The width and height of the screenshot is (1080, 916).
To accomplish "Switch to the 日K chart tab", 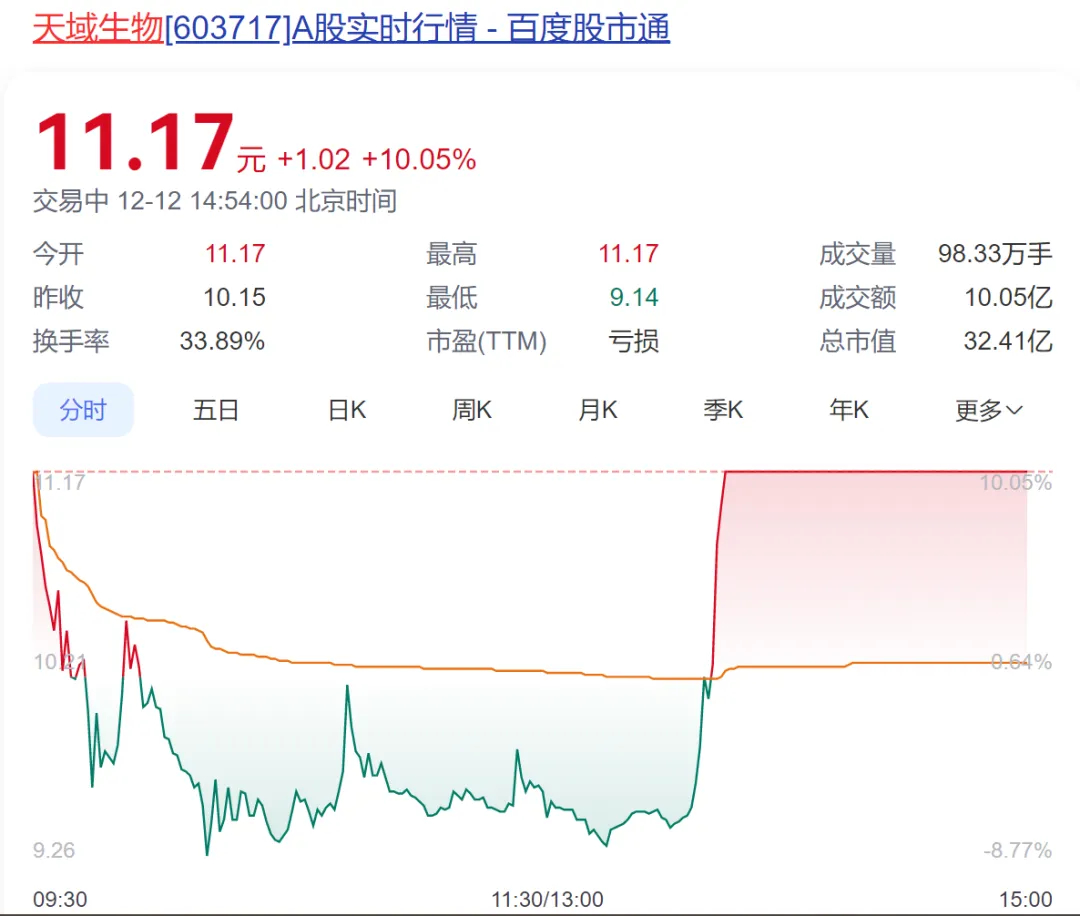I will pos(347,410).
